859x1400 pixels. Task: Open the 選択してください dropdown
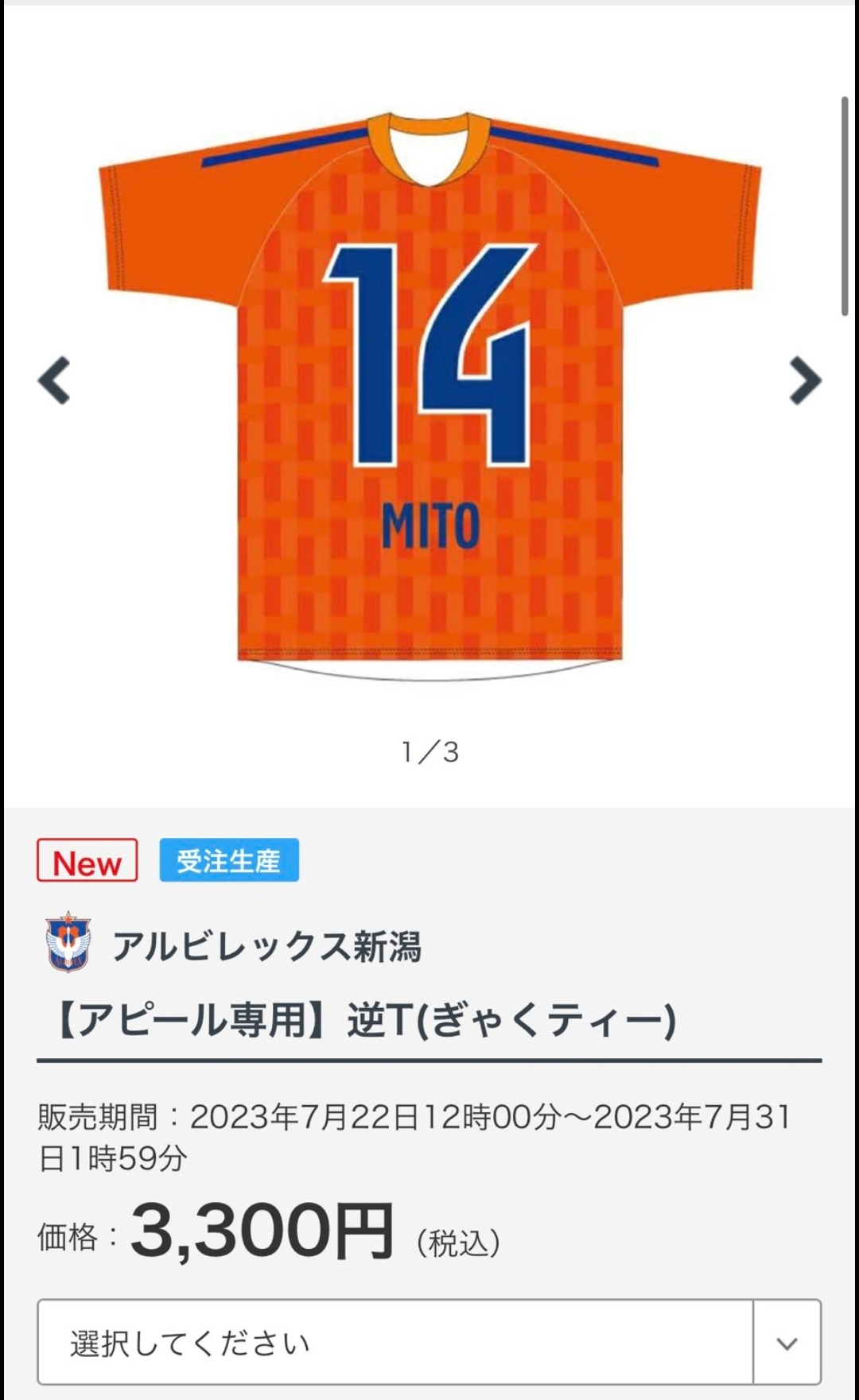coord(429,1343)
